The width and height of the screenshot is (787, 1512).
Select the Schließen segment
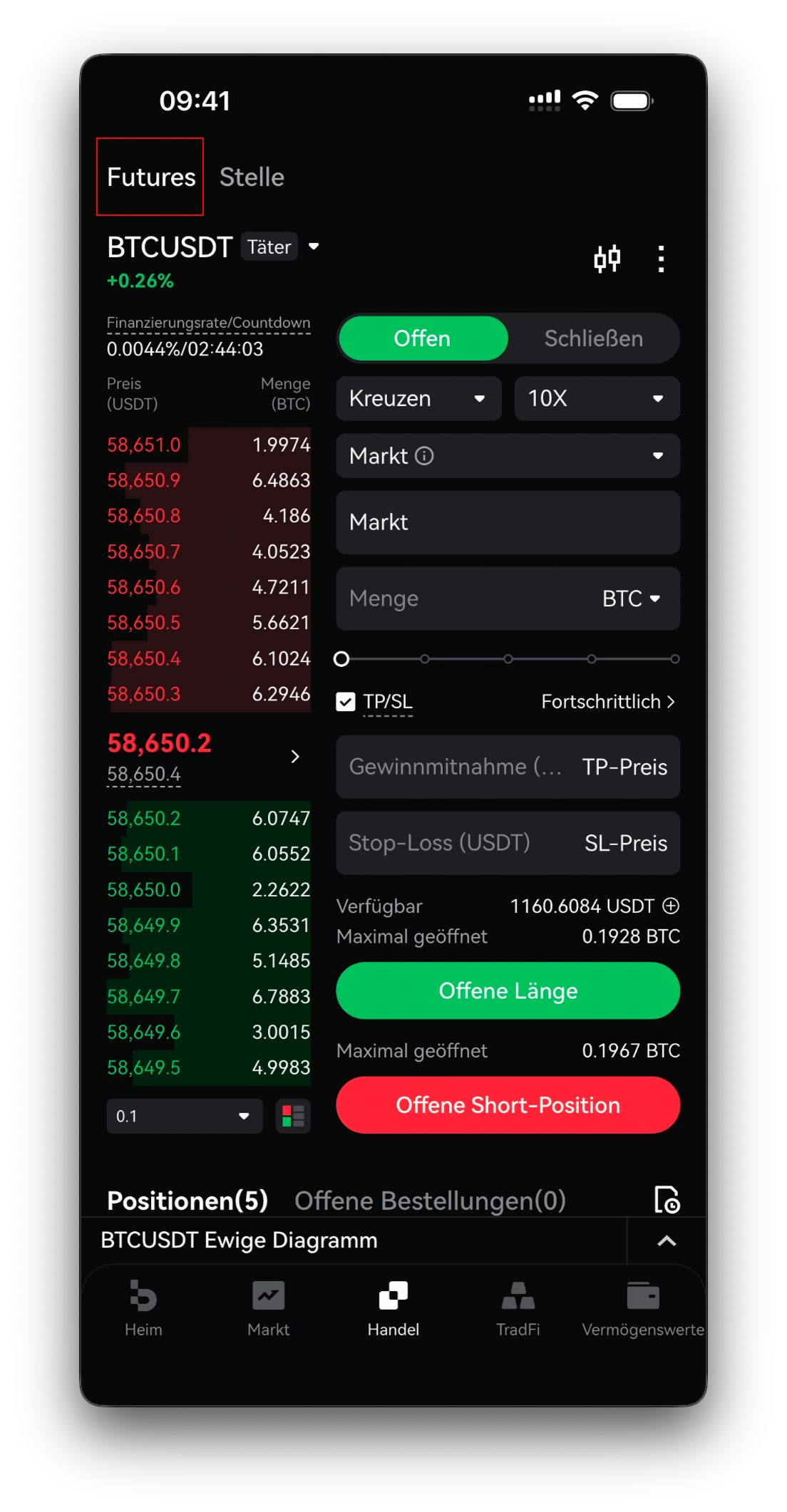(593, 338)
